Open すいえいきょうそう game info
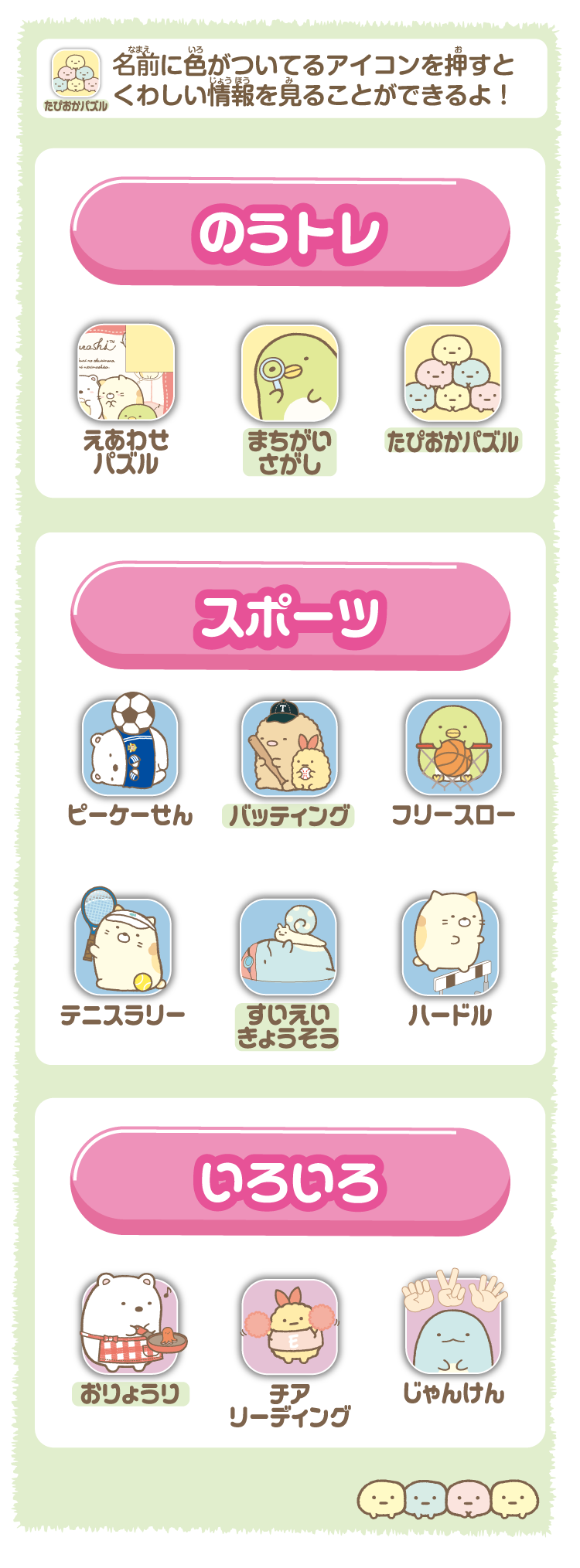The height and width of the screenshot is (1568, 580). [288, 947]
